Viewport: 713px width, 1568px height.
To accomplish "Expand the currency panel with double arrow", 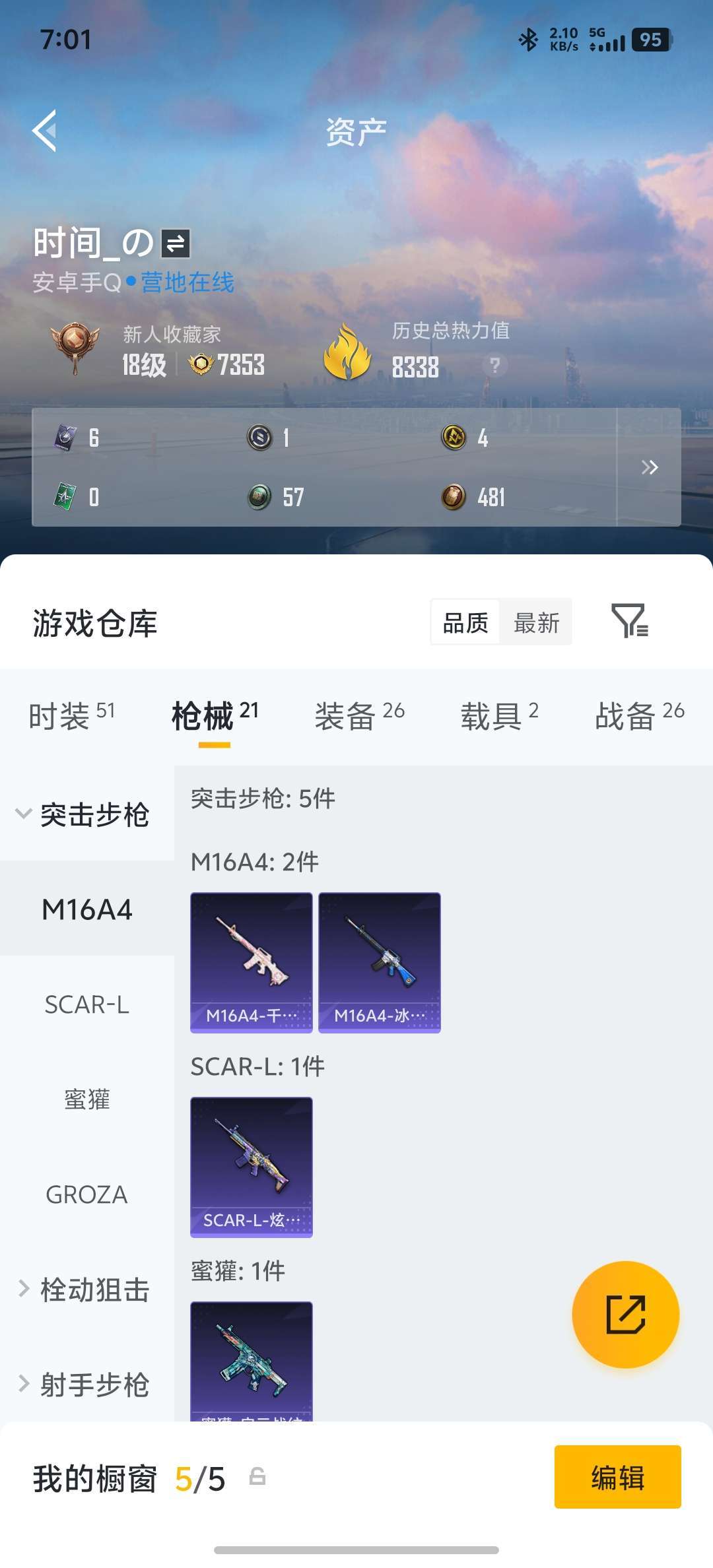I will click(650, 467).
